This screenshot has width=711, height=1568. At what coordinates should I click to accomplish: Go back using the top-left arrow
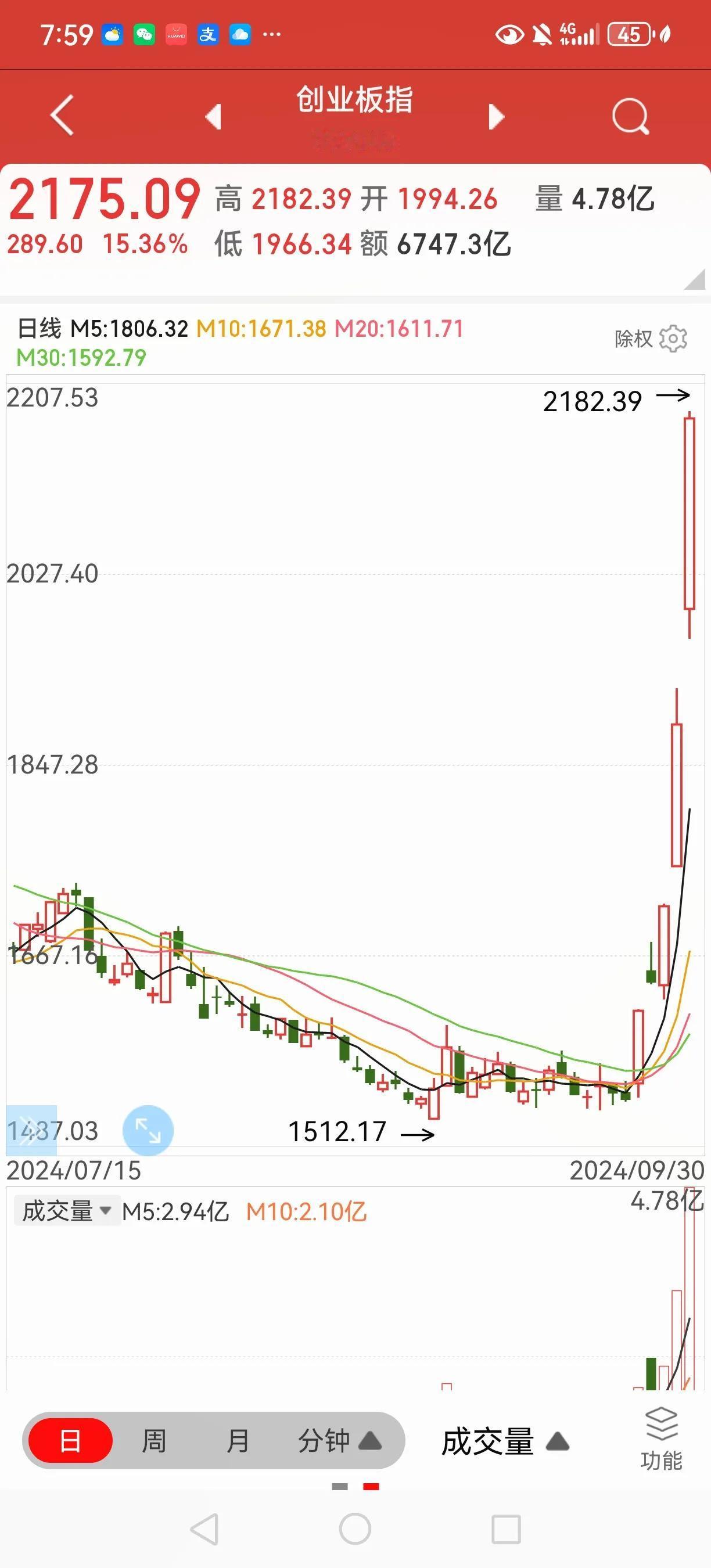pyautogui.click(x=63, y=115)
